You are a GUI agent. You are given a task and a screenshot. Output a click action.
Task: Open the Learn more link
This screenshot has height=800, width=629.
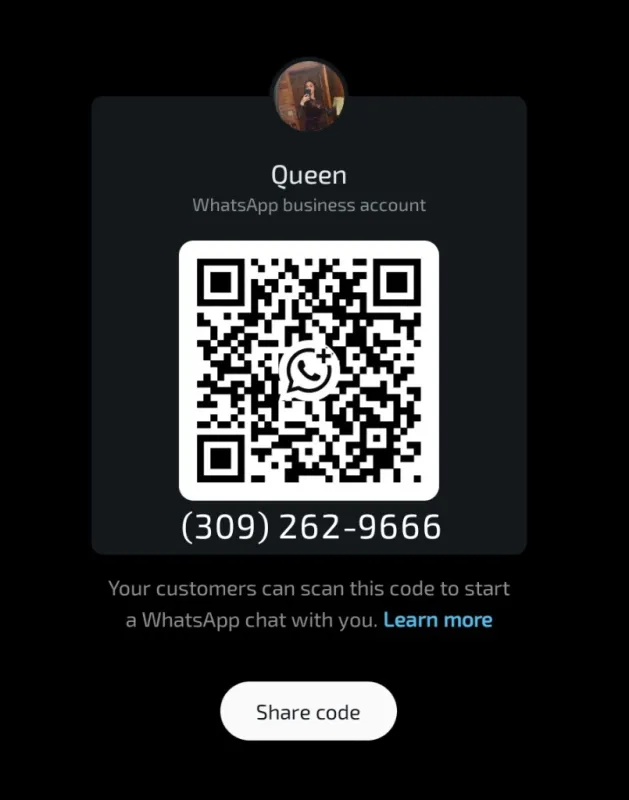[438, 620]
